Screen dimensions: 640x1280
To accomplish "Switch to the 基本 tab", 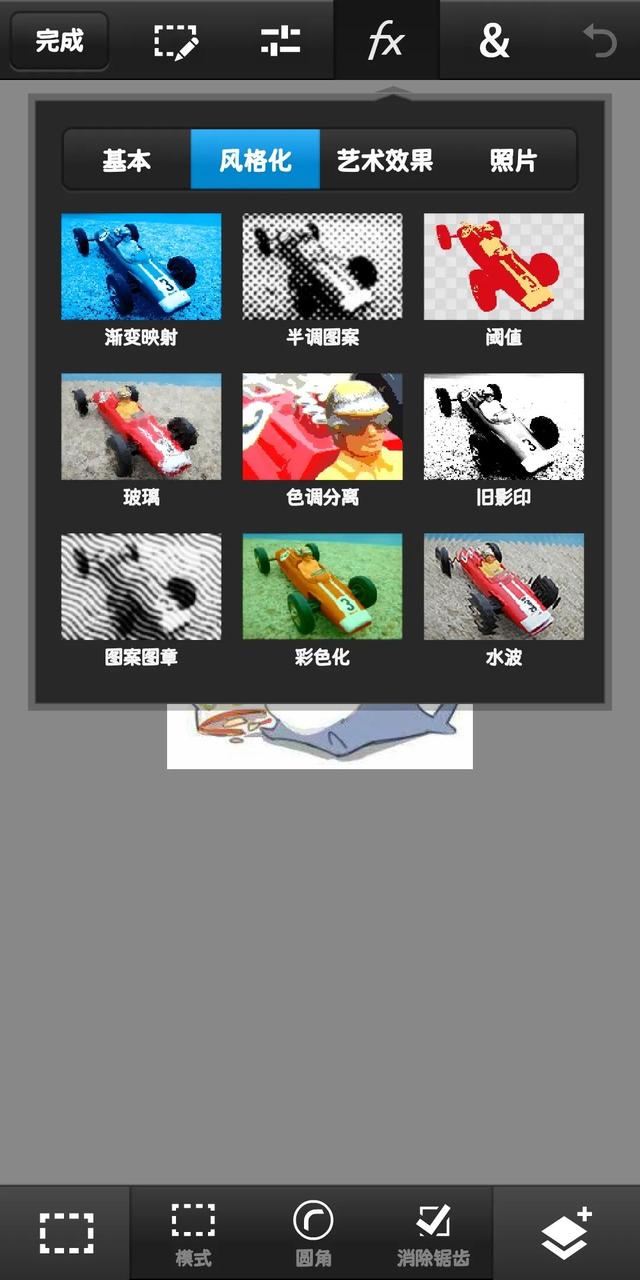I will coord(127,160).
